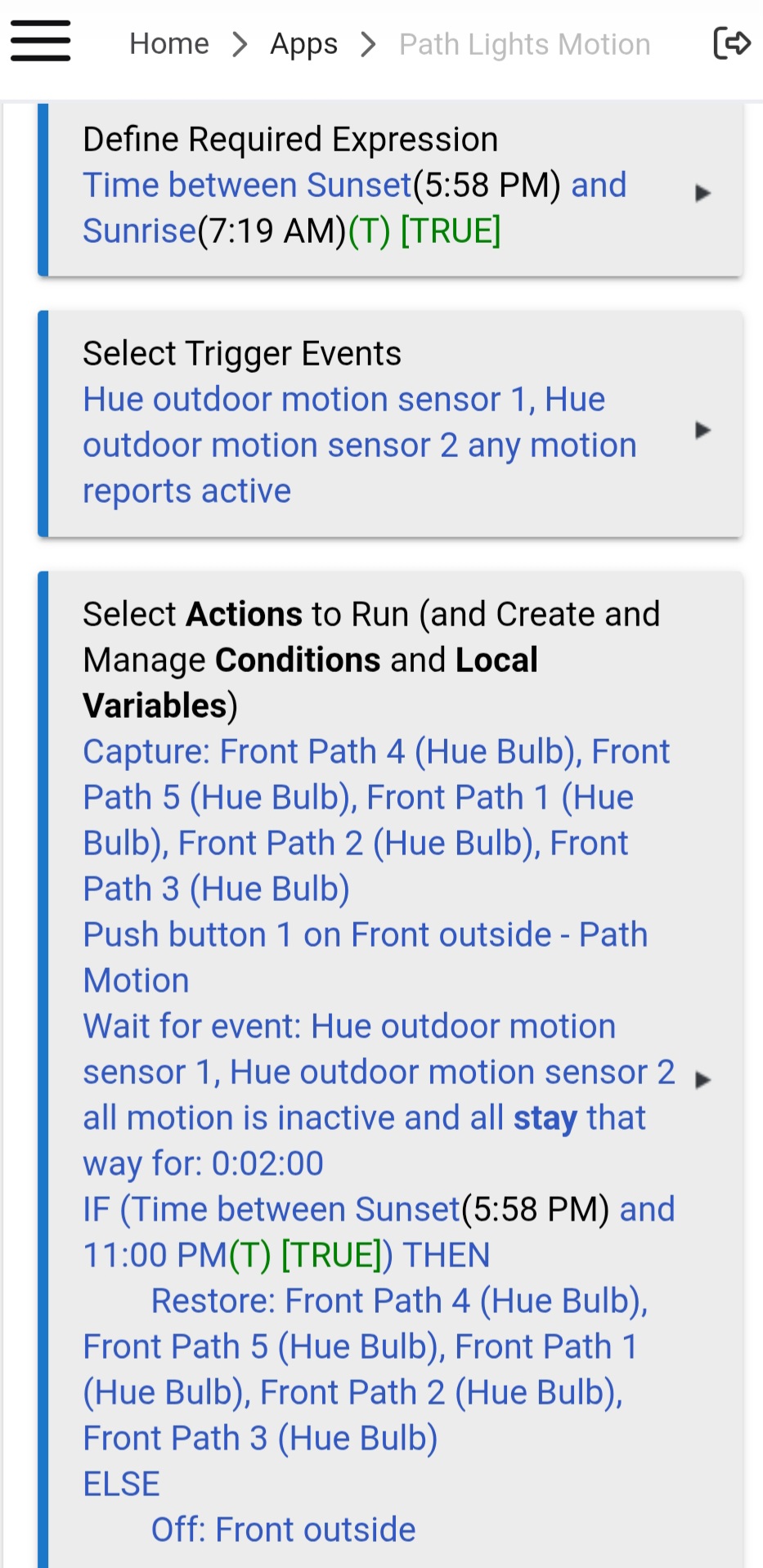Tap the logout icon
This screenshot has width=763, height=1568.
pyautogui.click(x=731, y=43)
